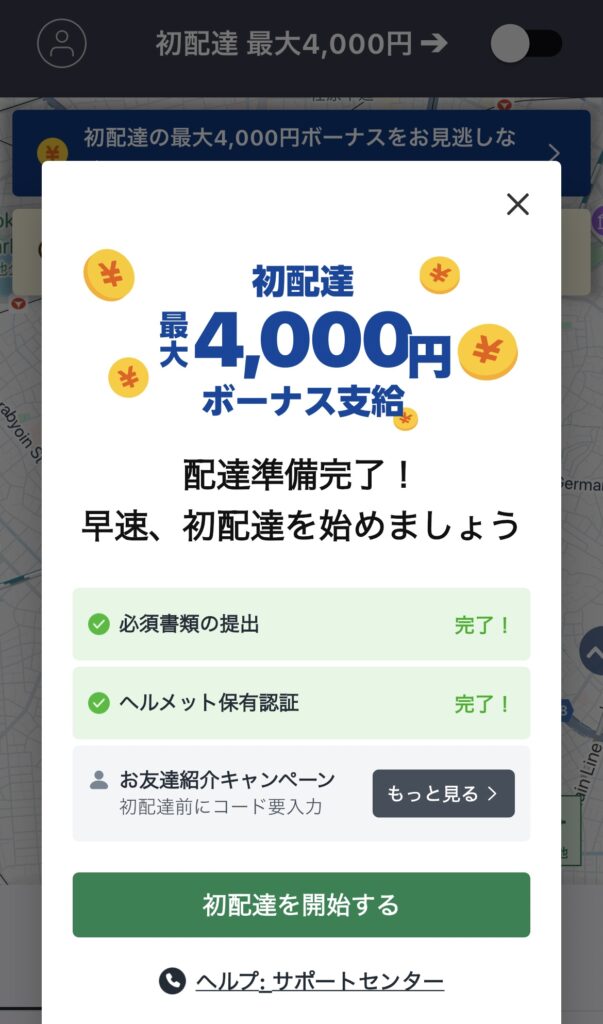The height and width of the screenshot is (1024, 603).
Task: Open the 初配達 最大4,000円 header link
Action: [301, 44]
